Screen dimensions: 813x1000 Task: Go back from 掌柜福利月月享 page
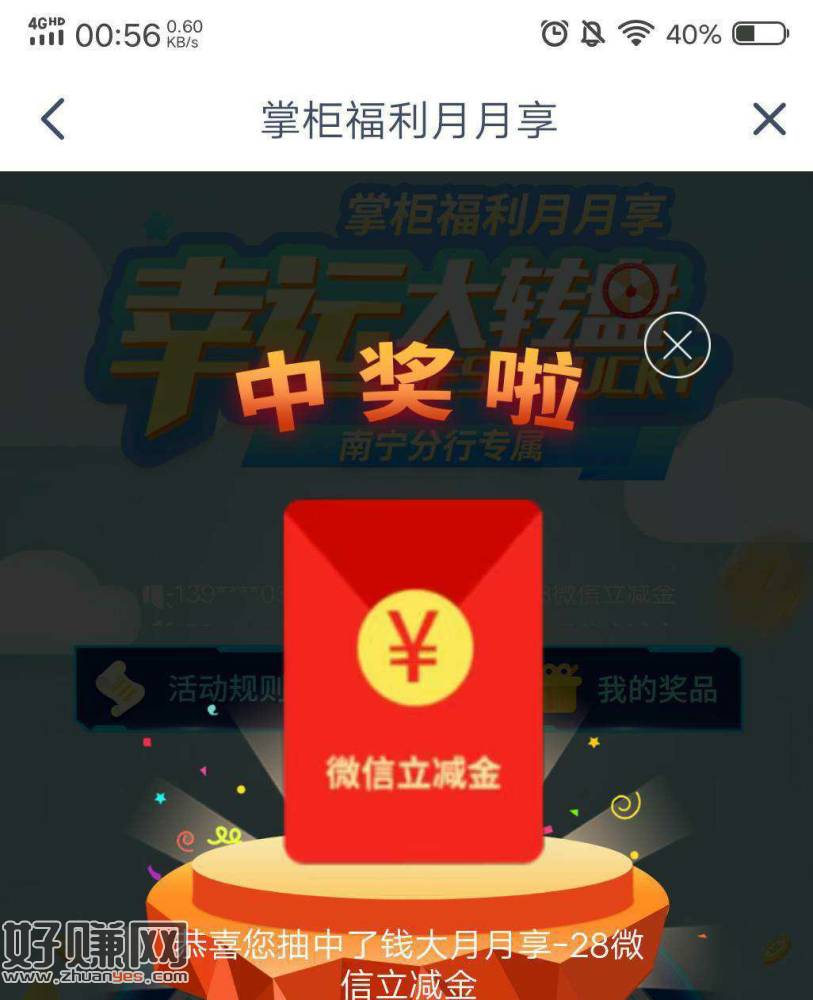[53, 120]
